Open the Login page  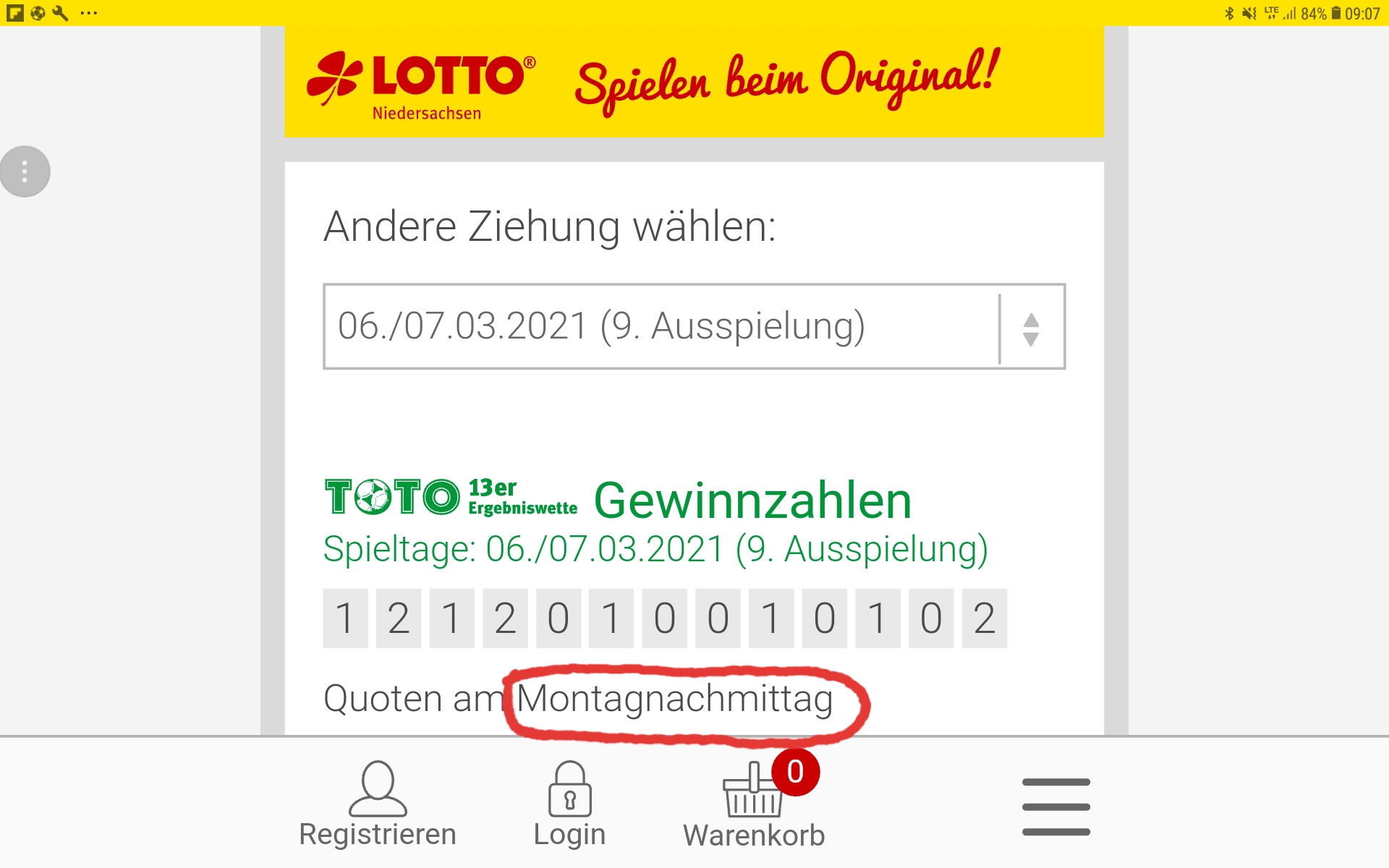coord(569,804)
